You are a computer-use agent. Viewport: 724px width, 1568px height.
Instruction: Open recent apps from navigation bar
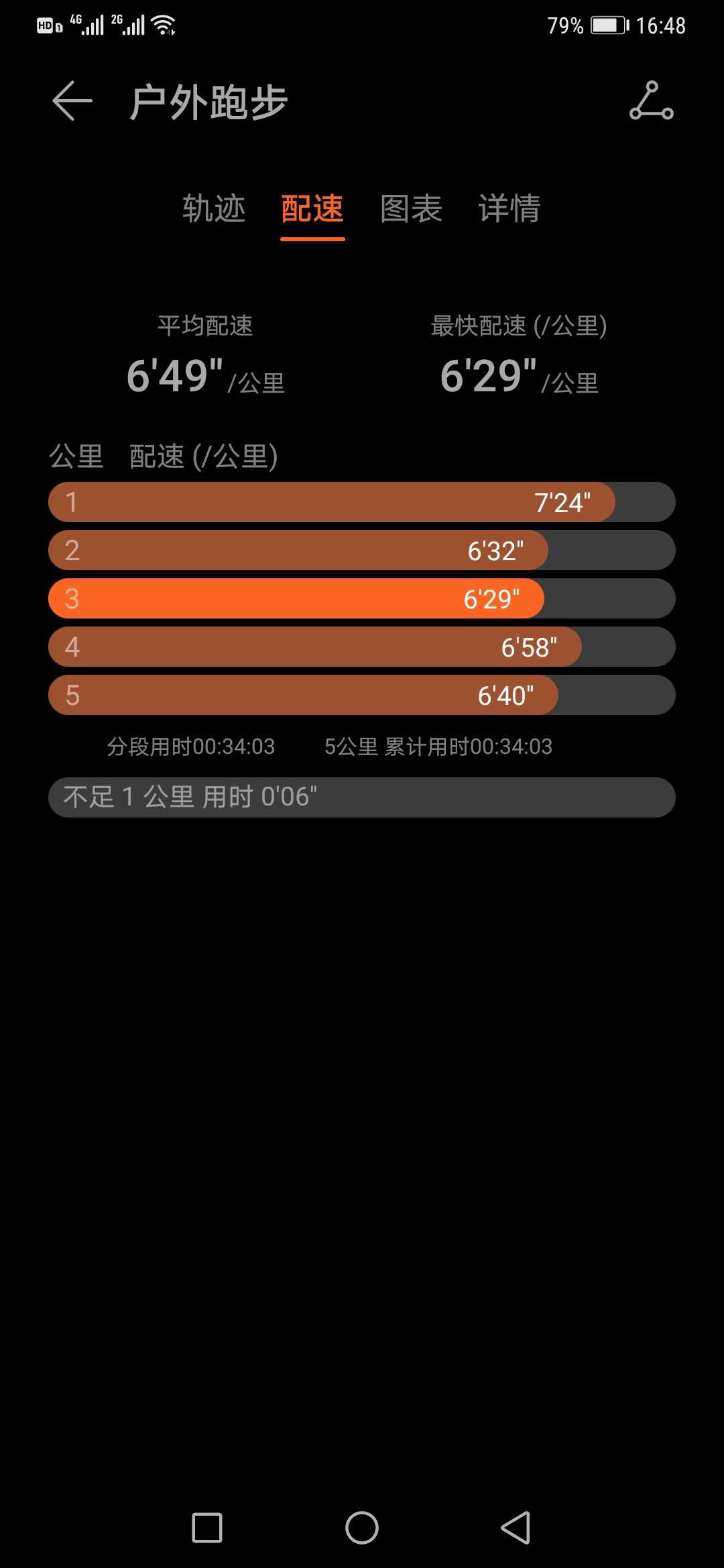coord(207,1528)
